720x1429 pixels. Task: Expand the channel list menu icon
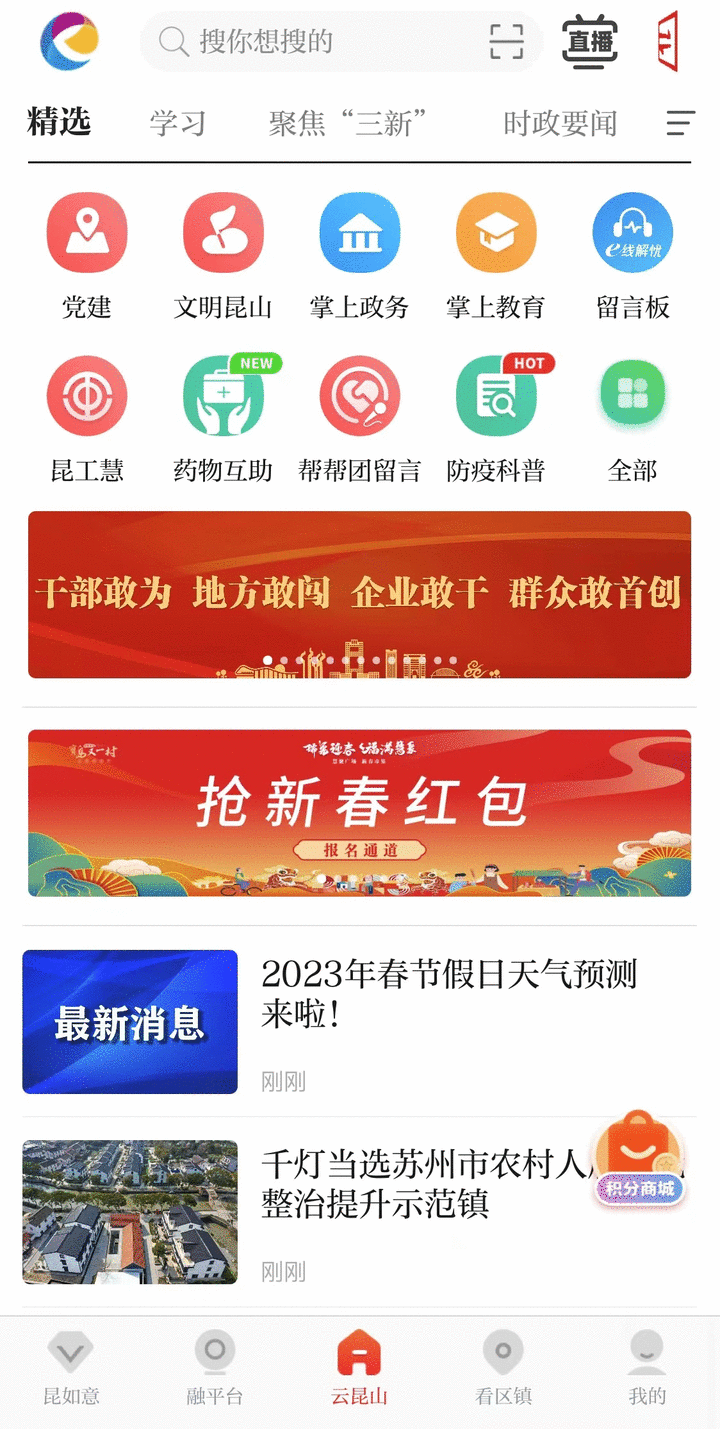680,123
